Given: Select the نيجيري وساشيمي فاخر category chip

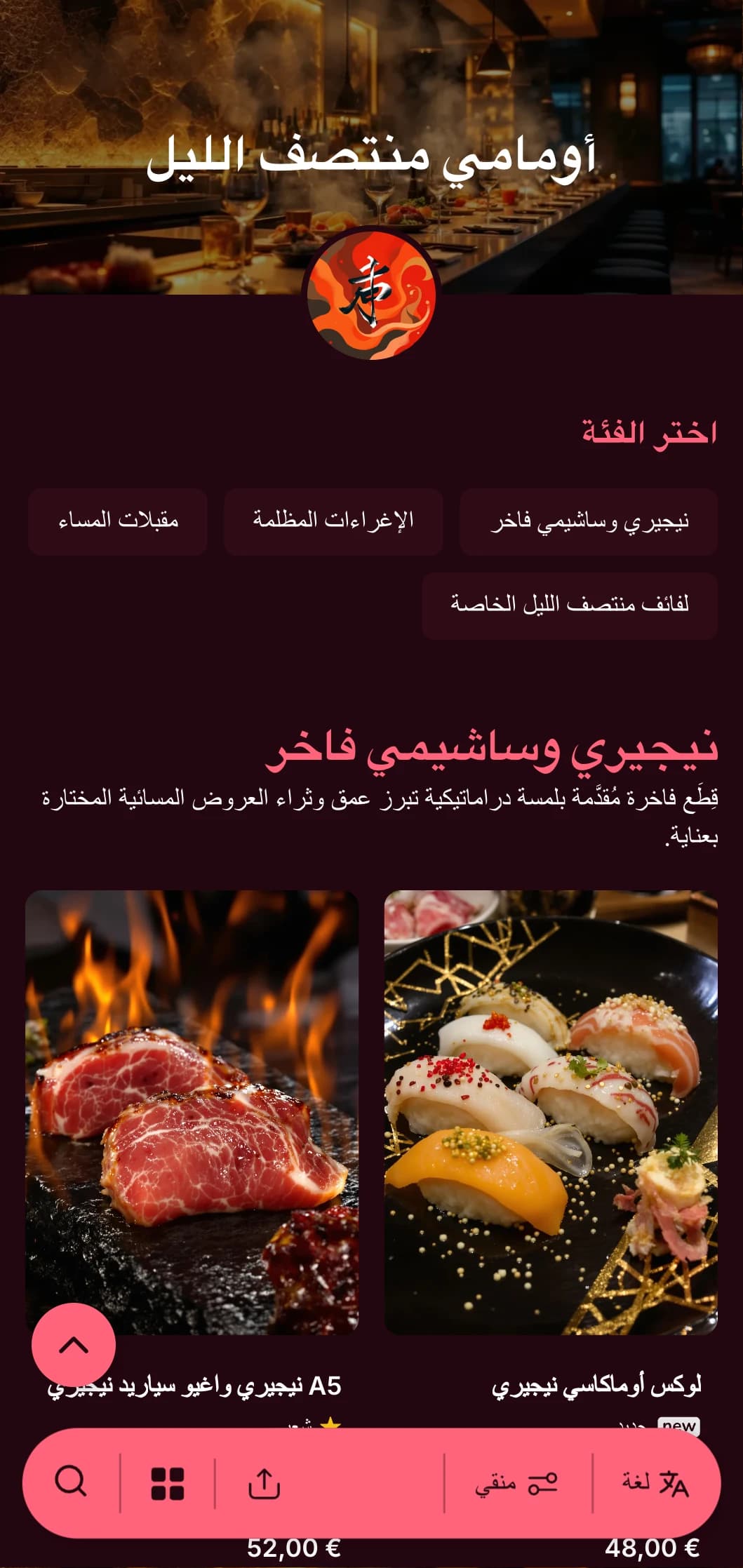Looking at the screenshot, I should click(588, 522).
